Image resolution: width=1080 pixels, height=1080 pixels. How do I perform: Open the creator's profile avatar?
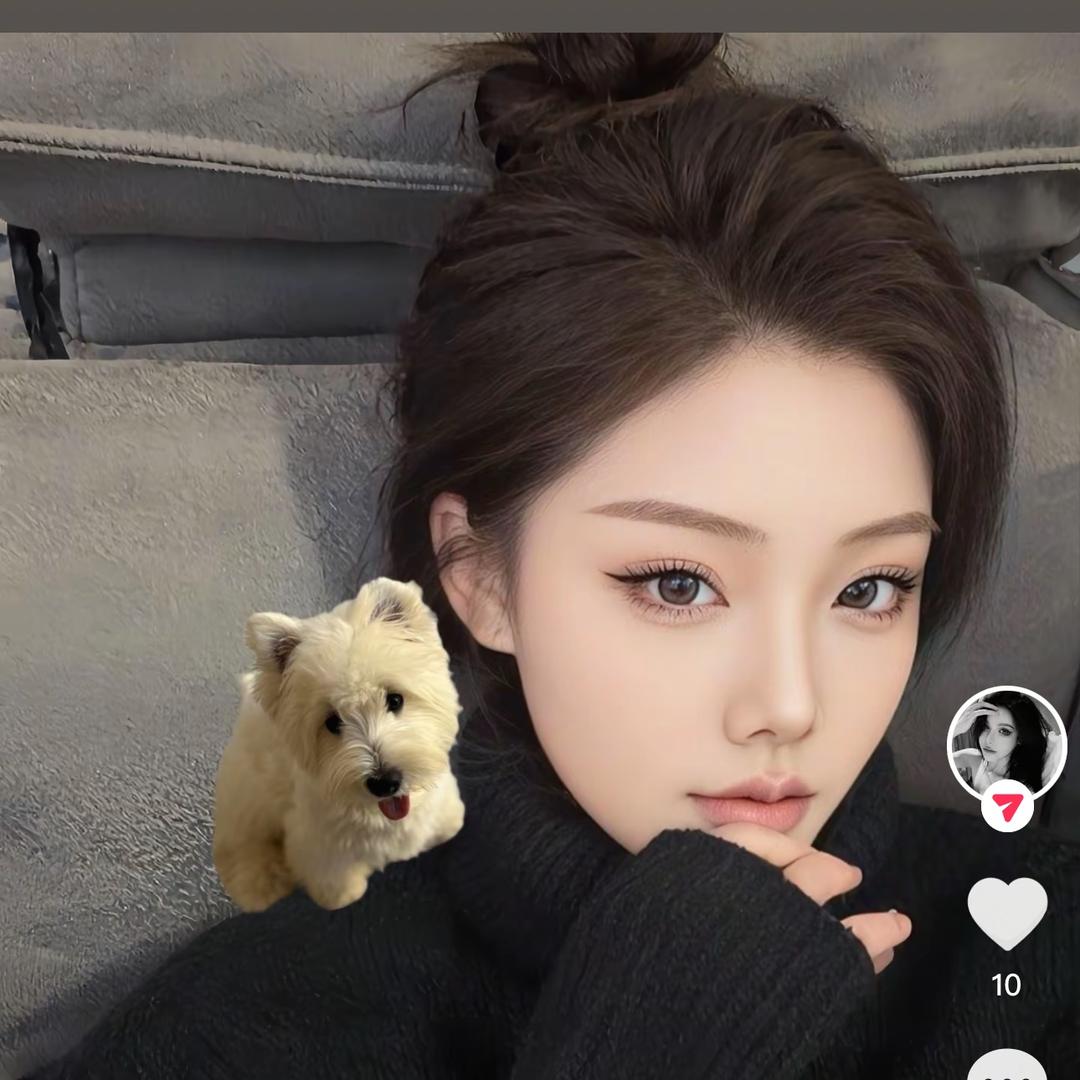pyautogui.click(x=1006, y=742)
